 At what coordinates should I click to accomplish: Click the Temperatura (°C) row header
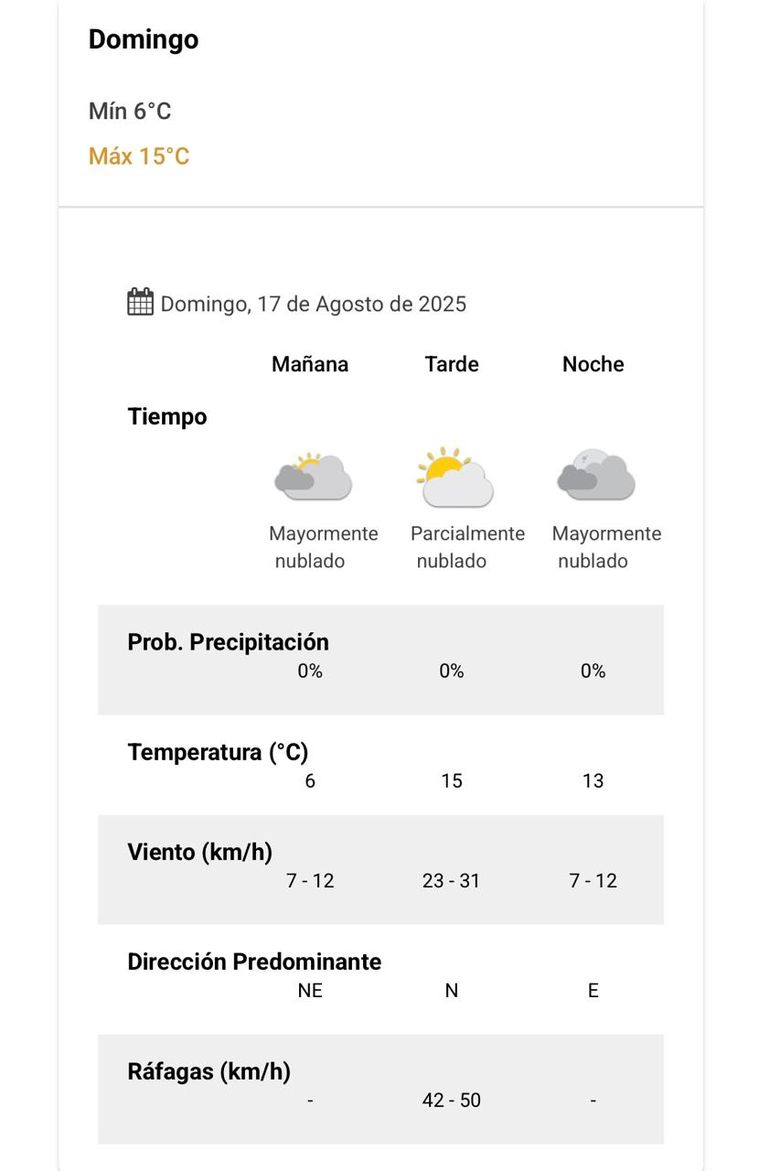click(221, 752)
